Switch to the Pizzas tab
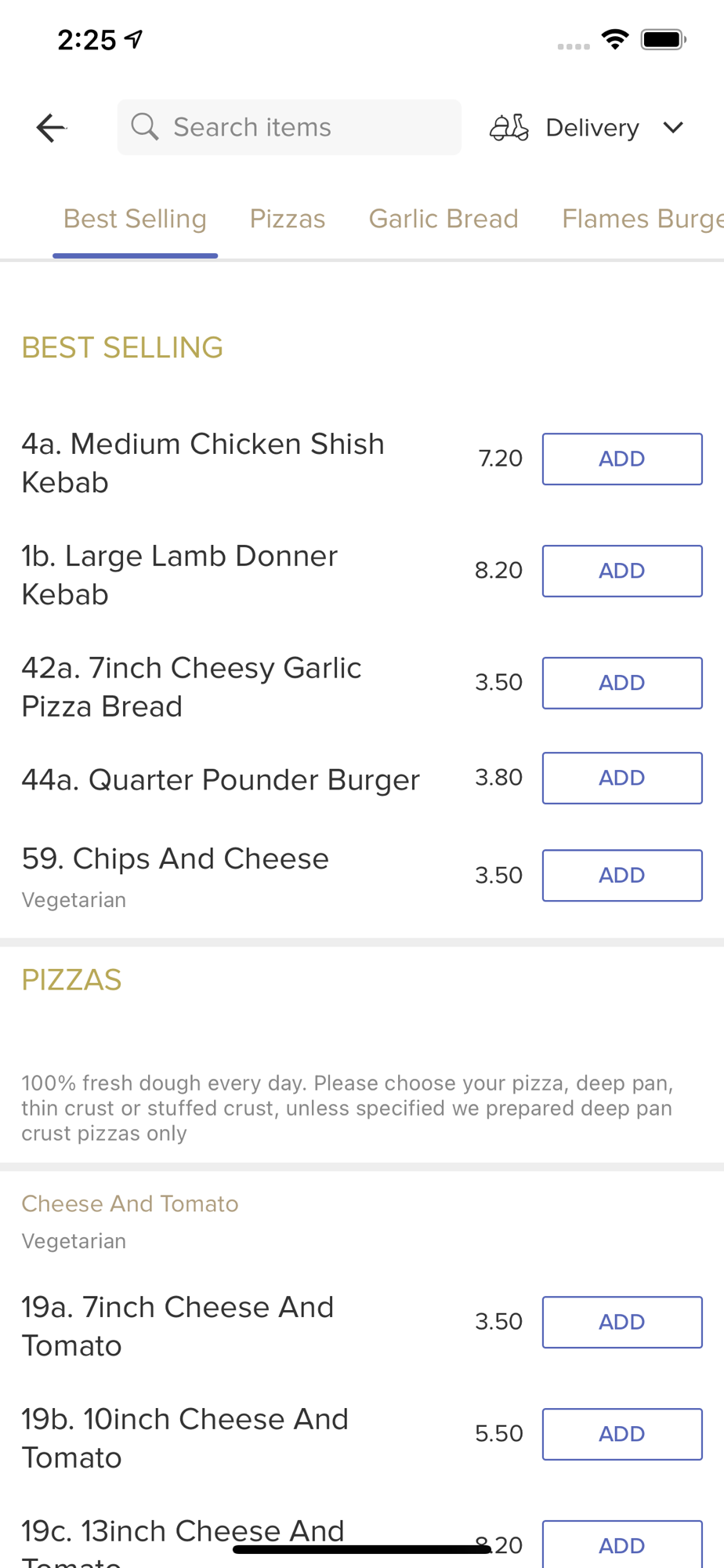 [x=287, y=219]
